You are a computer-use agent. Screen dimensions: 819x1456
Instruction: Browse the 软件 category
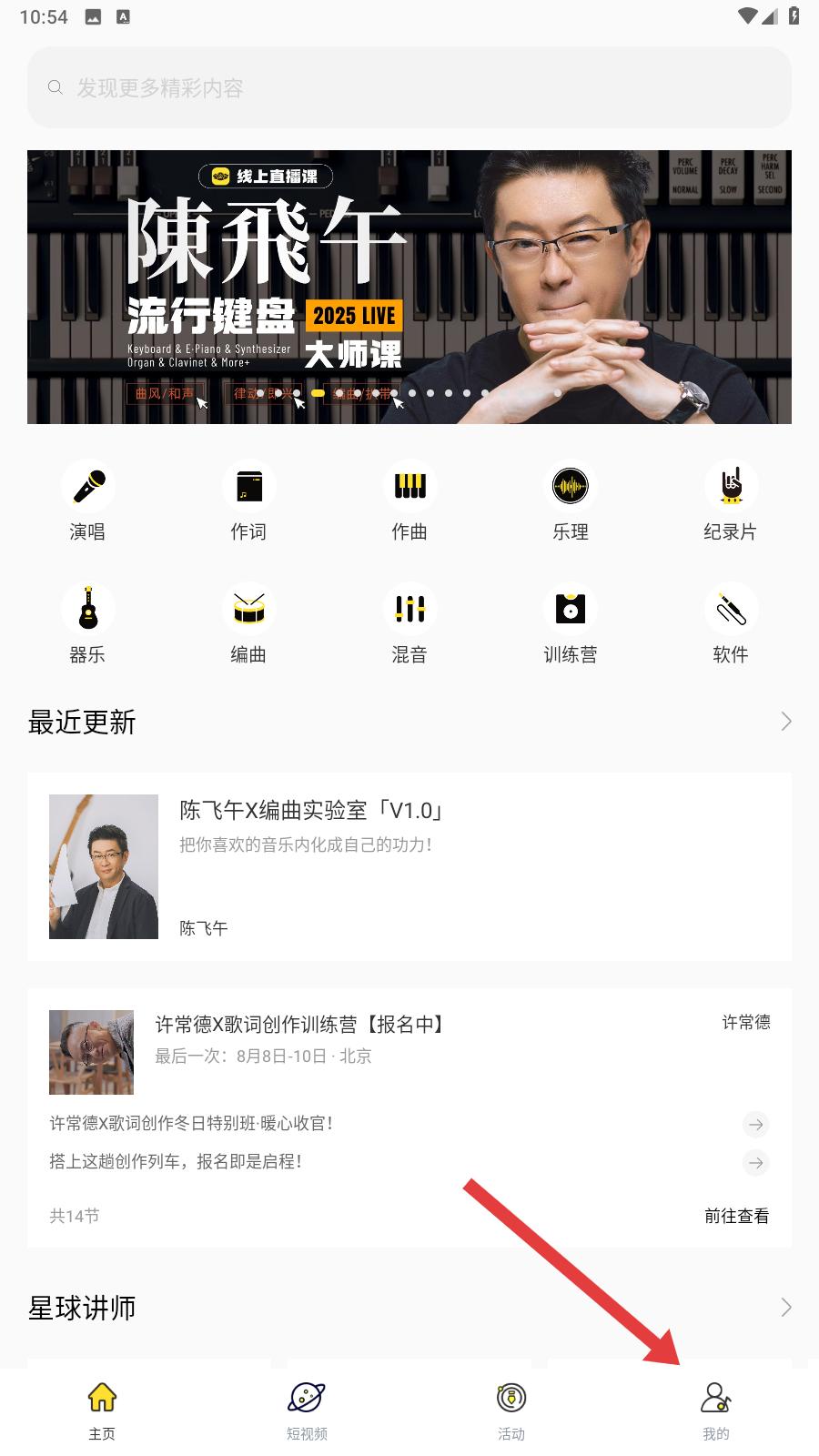coord(731,624)
